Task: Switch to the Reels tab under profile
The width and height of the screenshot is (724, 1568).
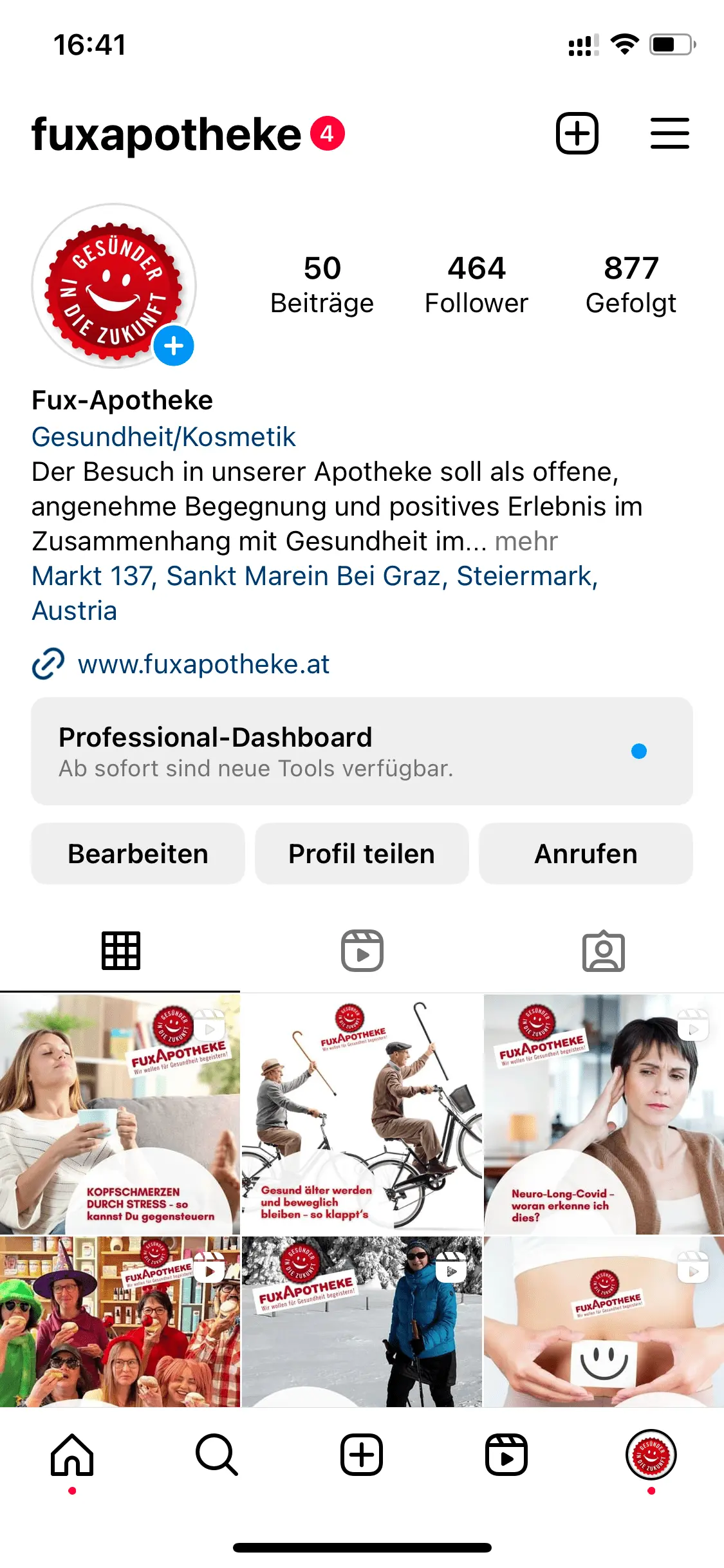Action: point(362,951)
